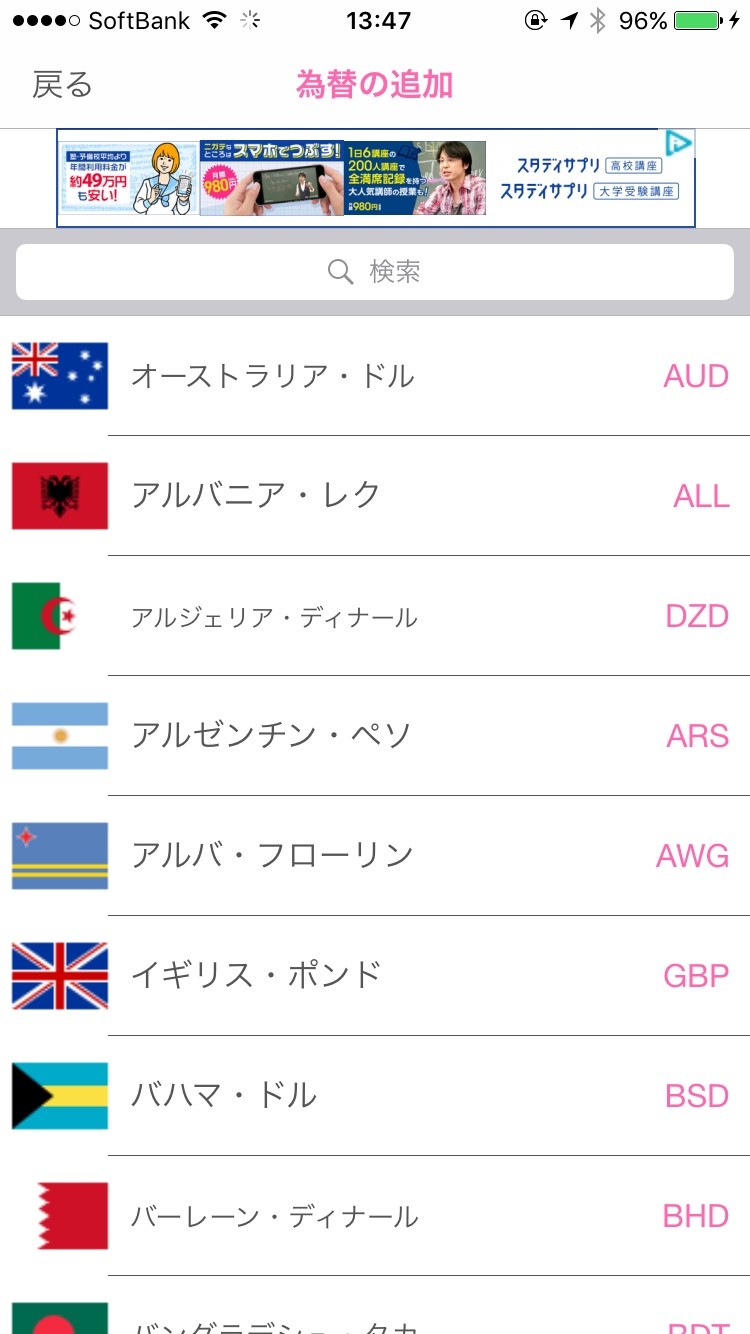750x1334 pixels.
Task: Choose イギリス・ポンド (GBP)
Action: pos(375,976)
